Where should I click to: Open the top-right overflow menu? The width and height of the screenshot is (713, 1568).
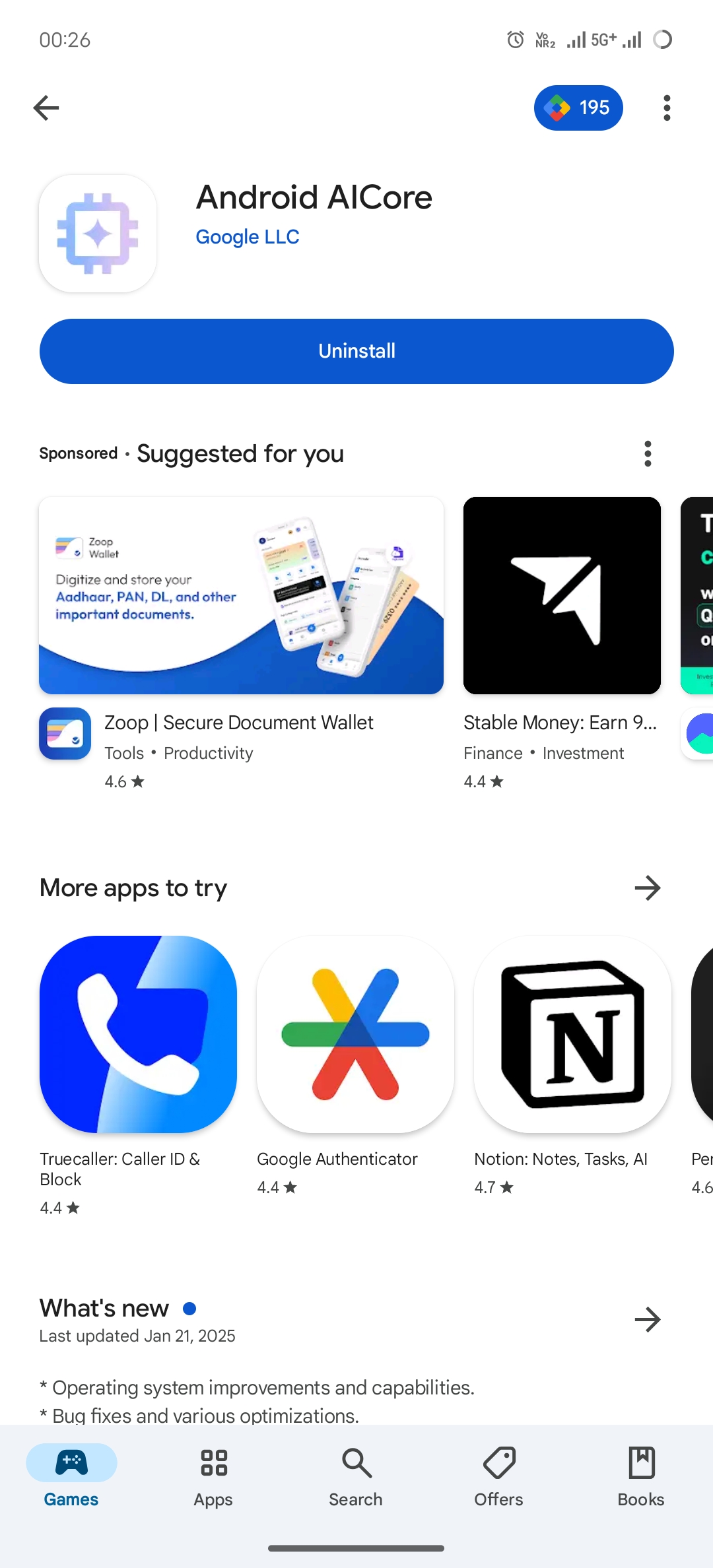click(667, 108)
